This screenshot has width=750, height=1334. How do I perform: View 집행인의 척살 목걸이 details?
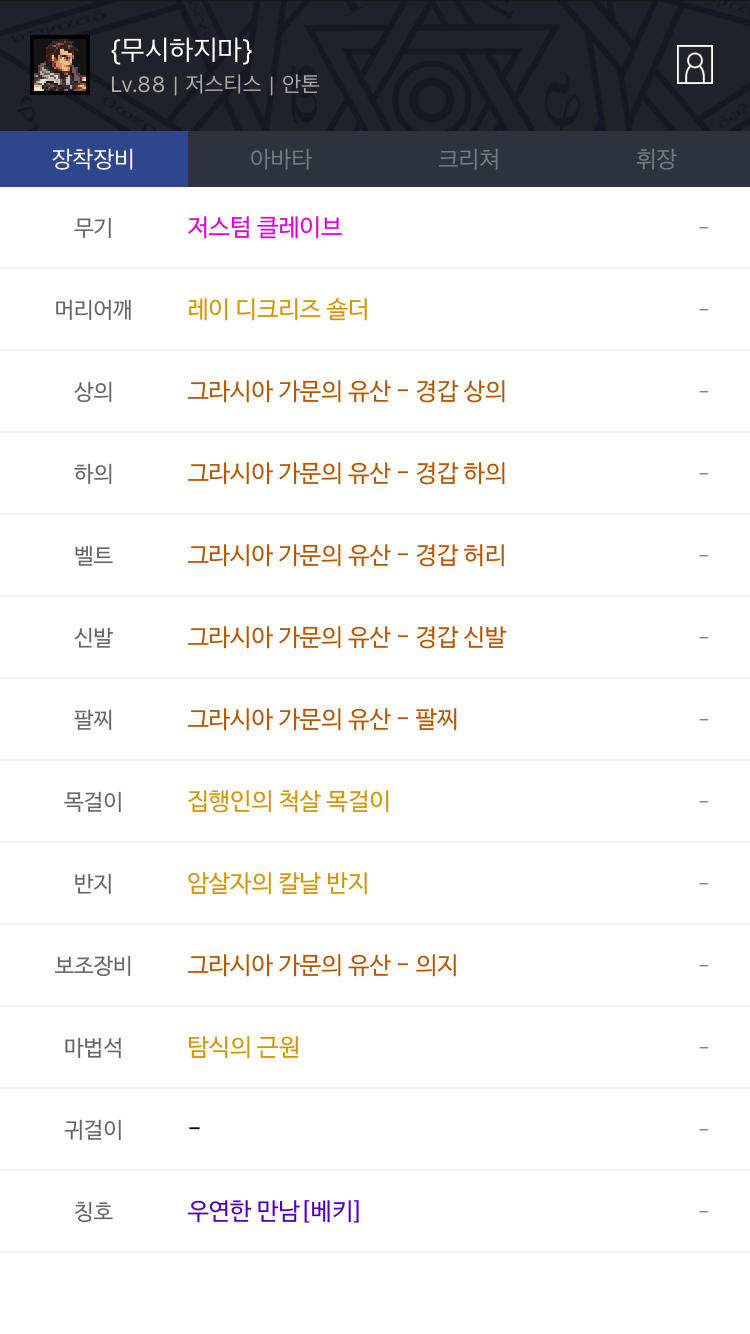(x=289, y=801)
